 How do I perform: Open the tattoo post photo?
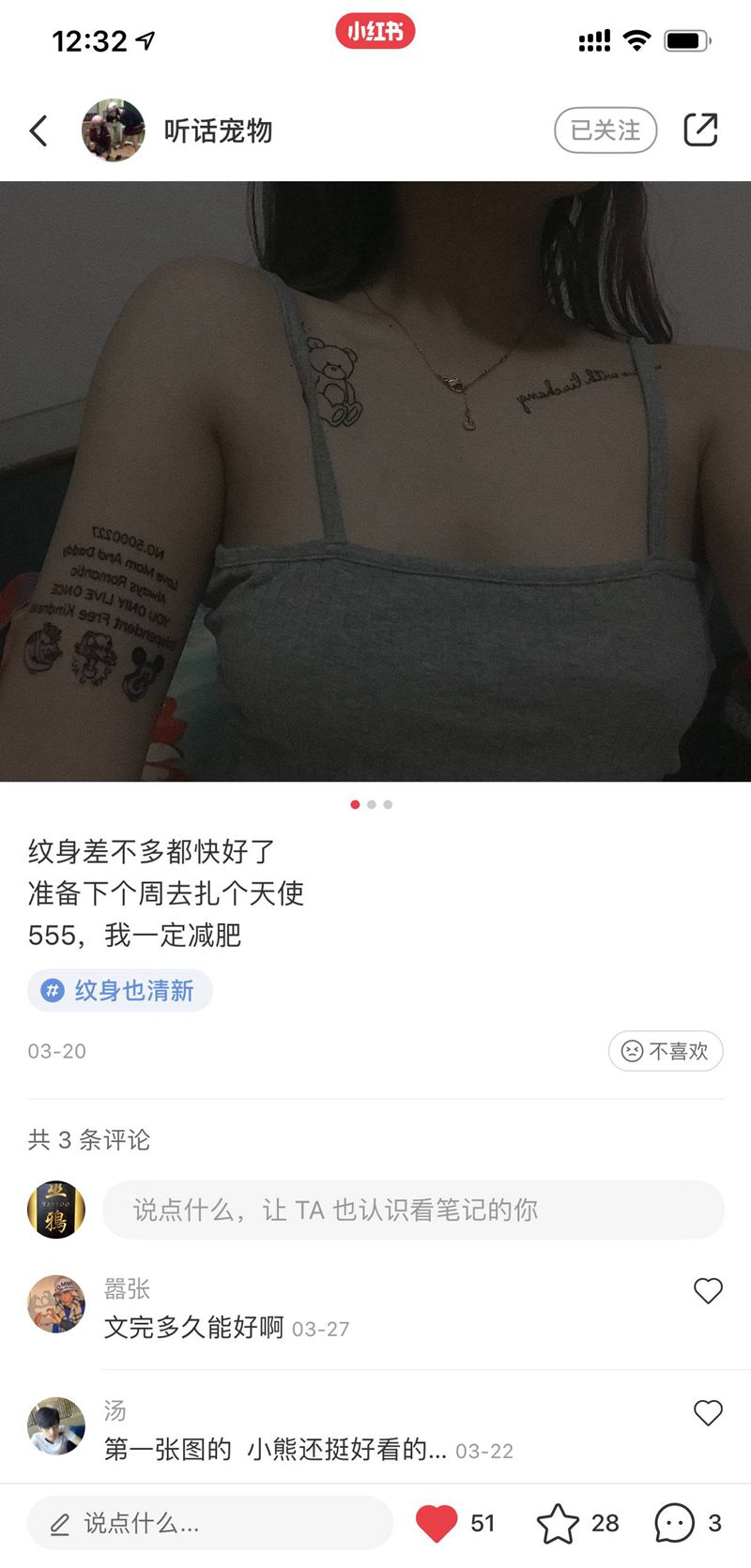click(375, 480)
